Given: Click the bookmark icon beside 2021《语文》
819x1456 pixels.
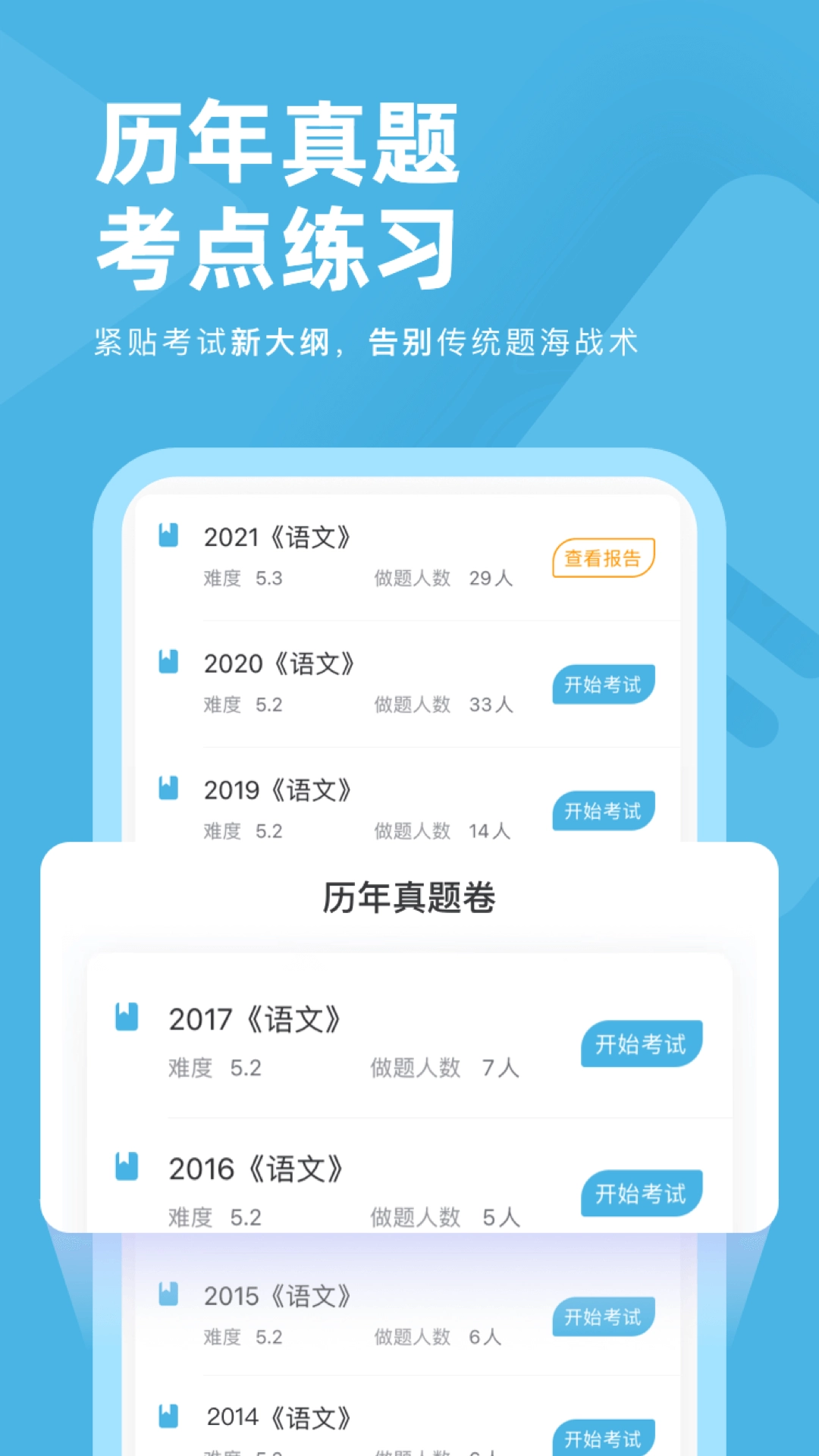Looking at the screenshot, I should pyautogui.click(x=168, y=536).
